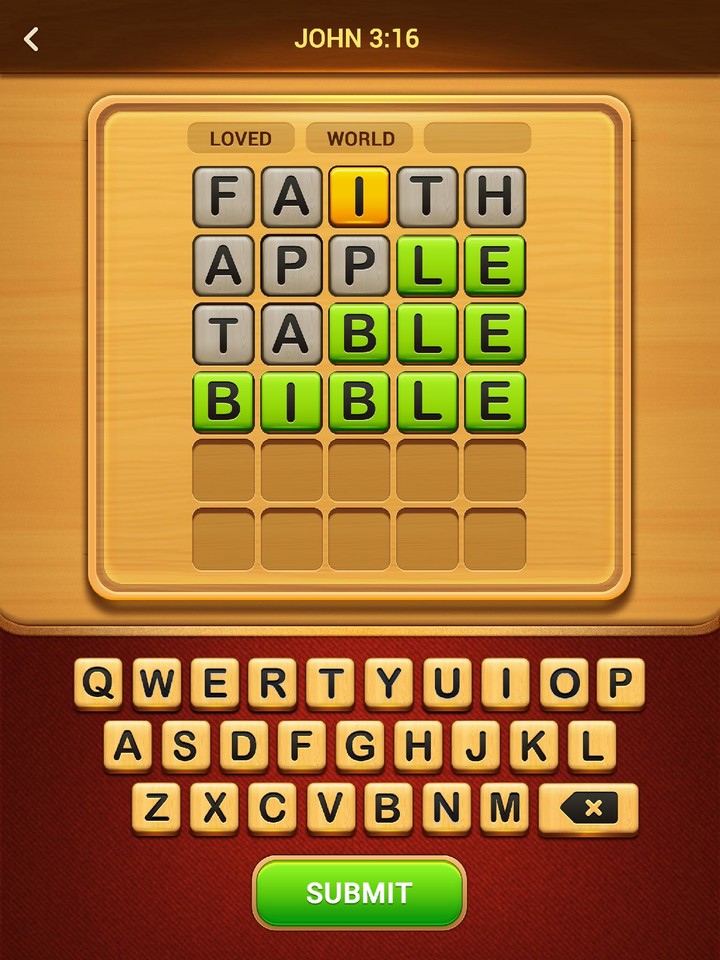The width and height of the screenshot is (720, 960).
Task: Type the letter V key
Action: (x=330, y=809)
